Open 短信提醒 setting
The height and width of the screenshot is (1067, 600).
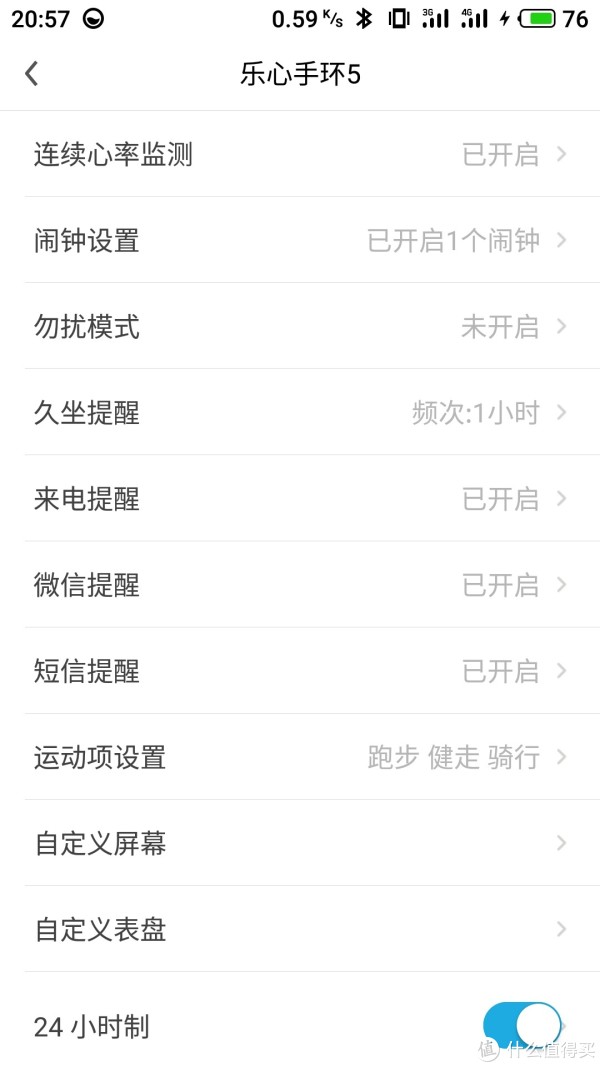point(300,670)
